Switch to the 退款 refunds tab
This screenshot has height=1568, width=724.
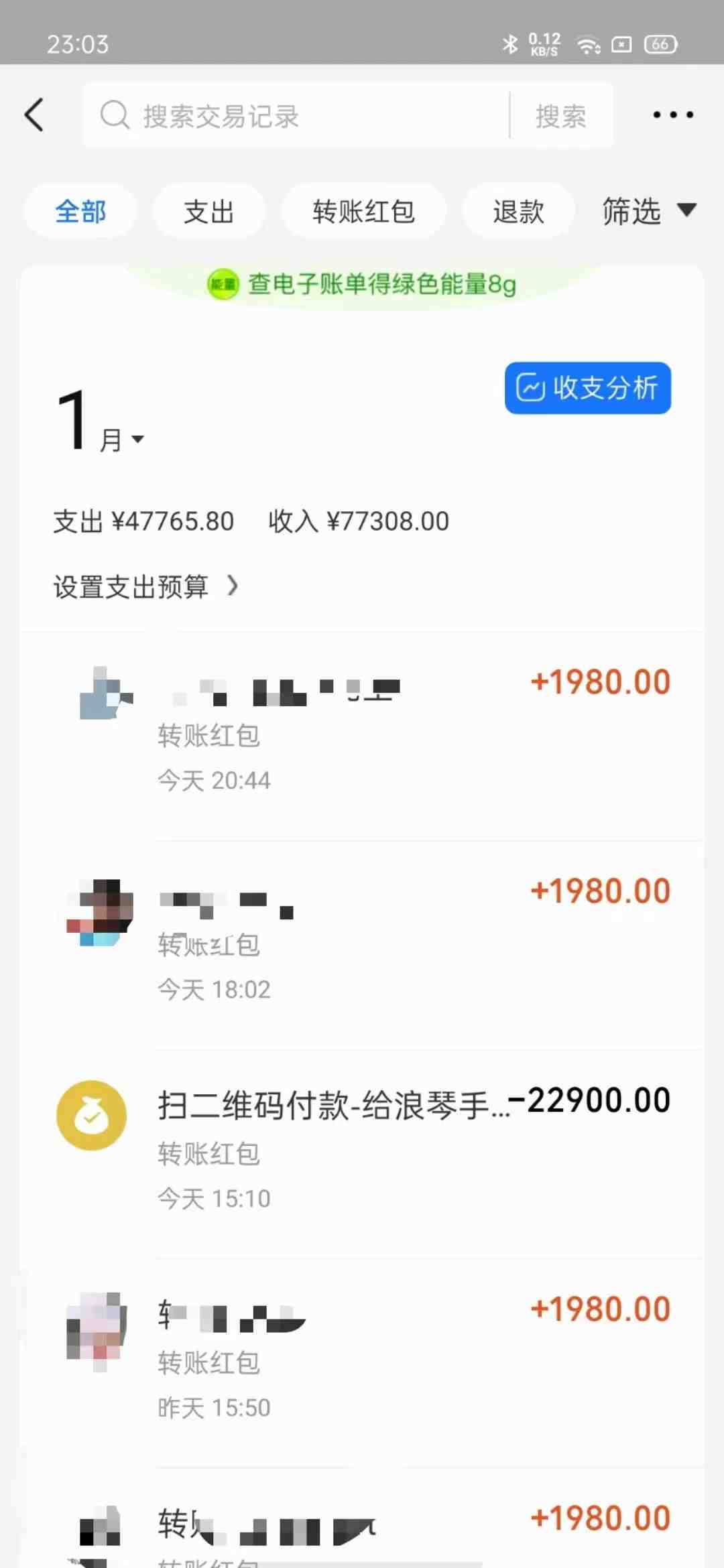click(518, 210)
